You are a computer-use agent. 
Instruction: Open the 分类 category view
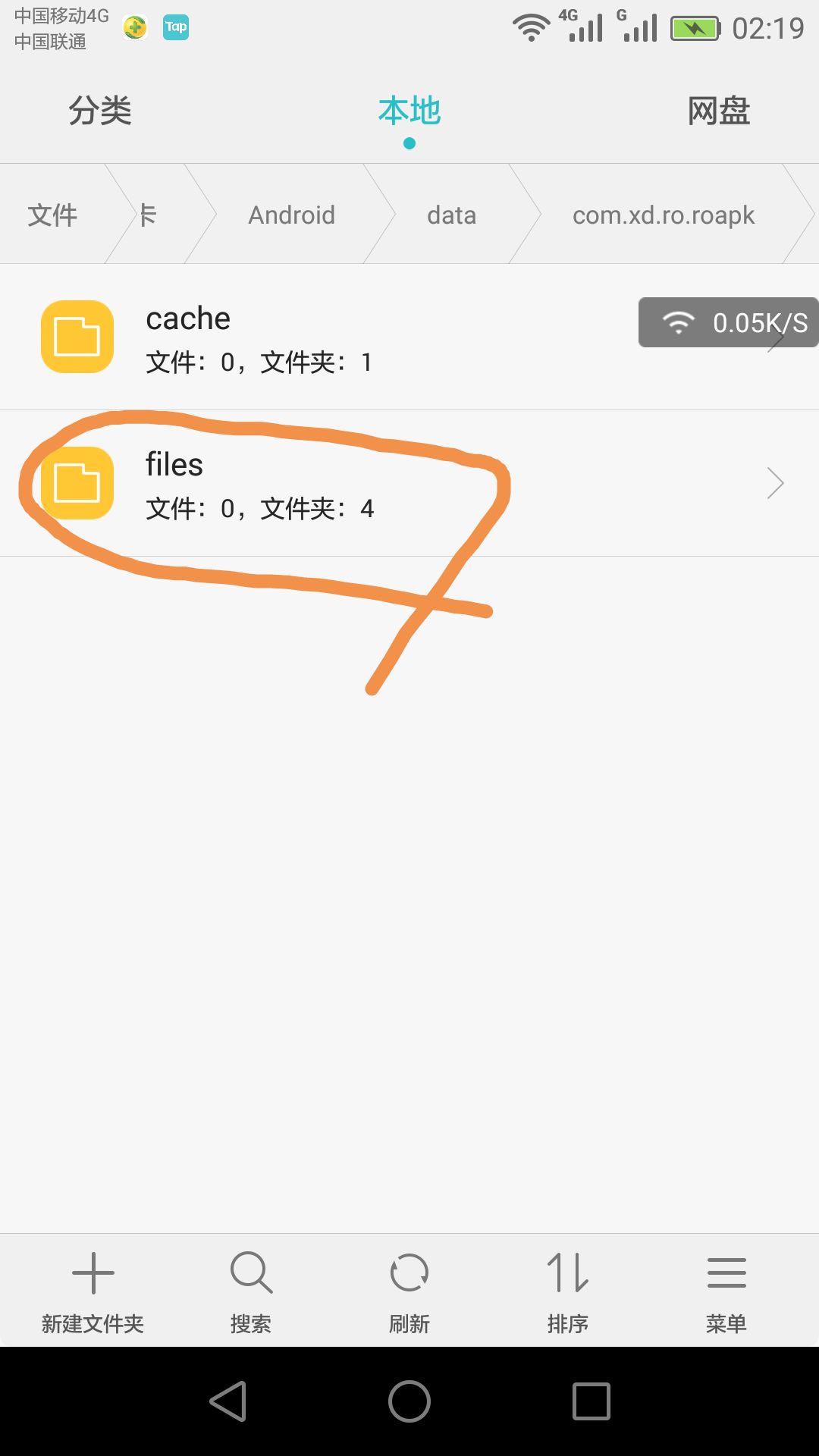(x=101, y=111)
